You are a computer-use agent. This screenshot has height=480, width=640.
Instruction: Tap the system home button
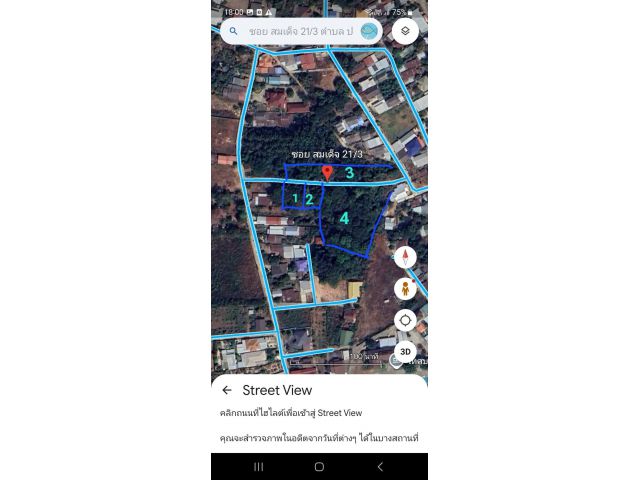click(x=319, y=466)
